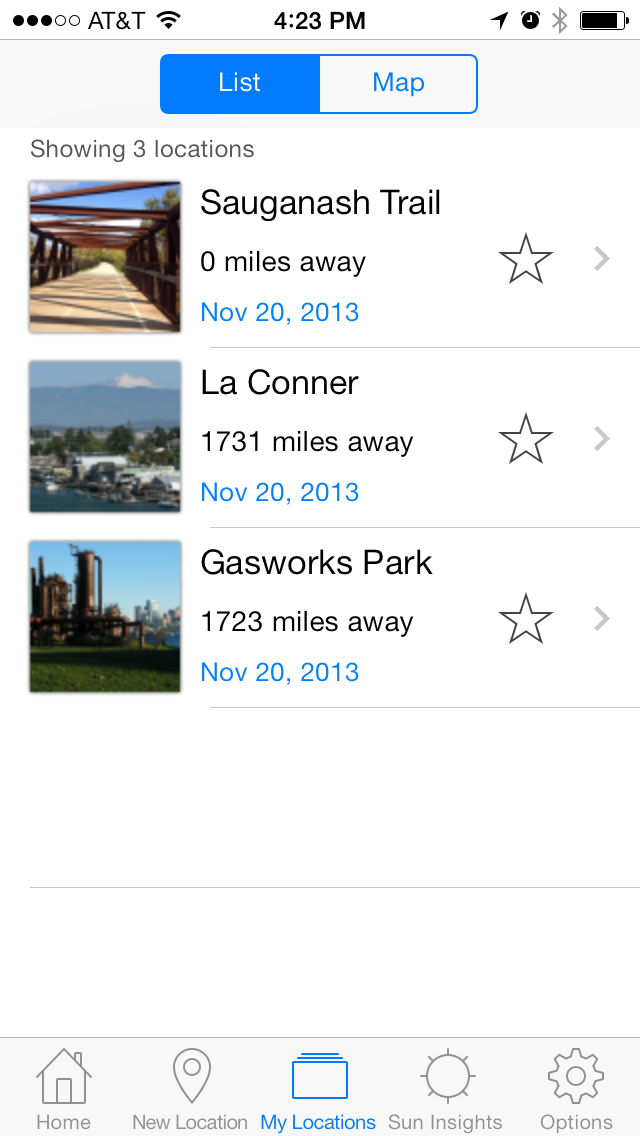Select the List segment

click(240, 83)
